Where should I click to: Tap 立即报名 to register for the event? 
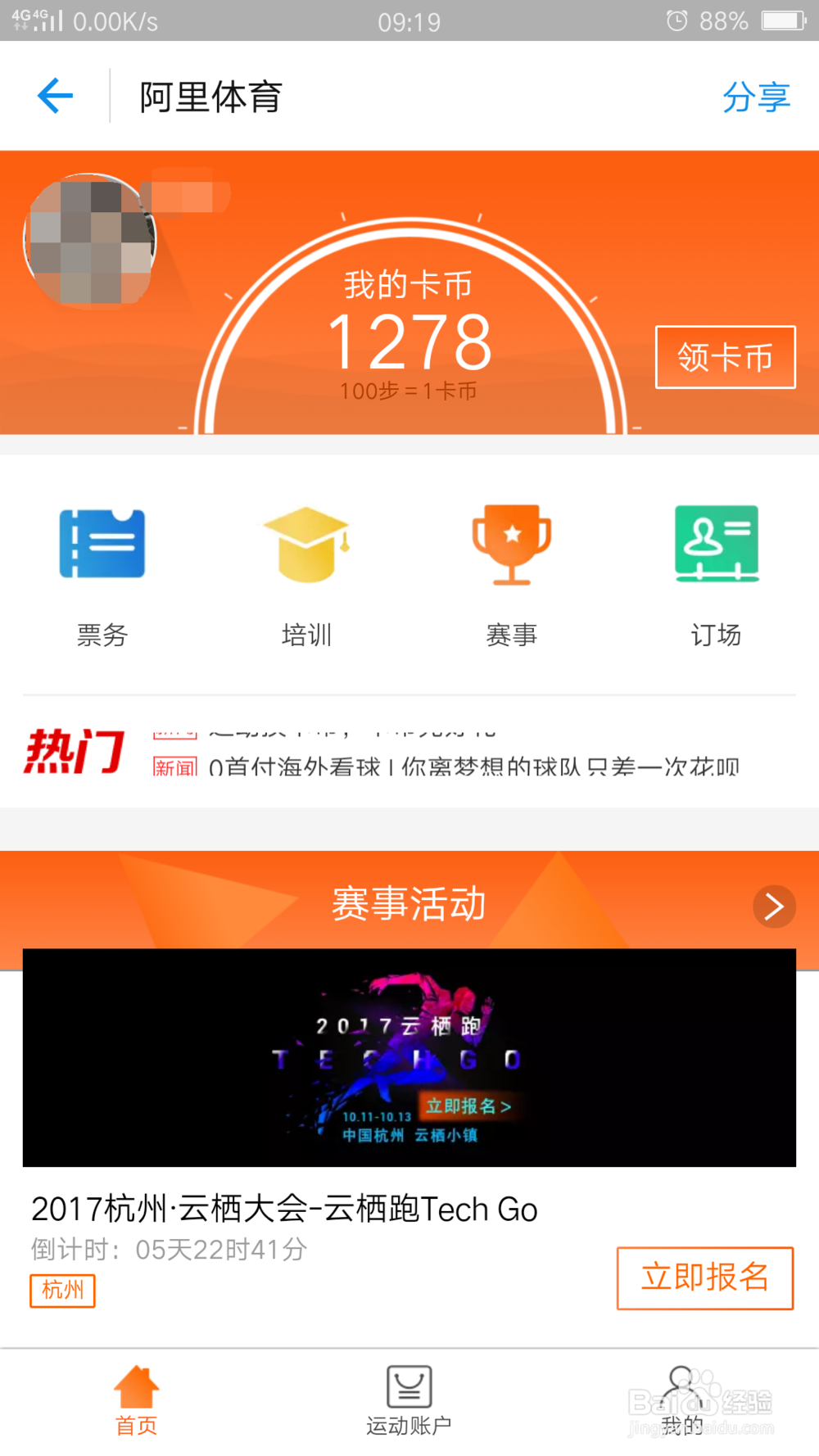point(705,1277)
